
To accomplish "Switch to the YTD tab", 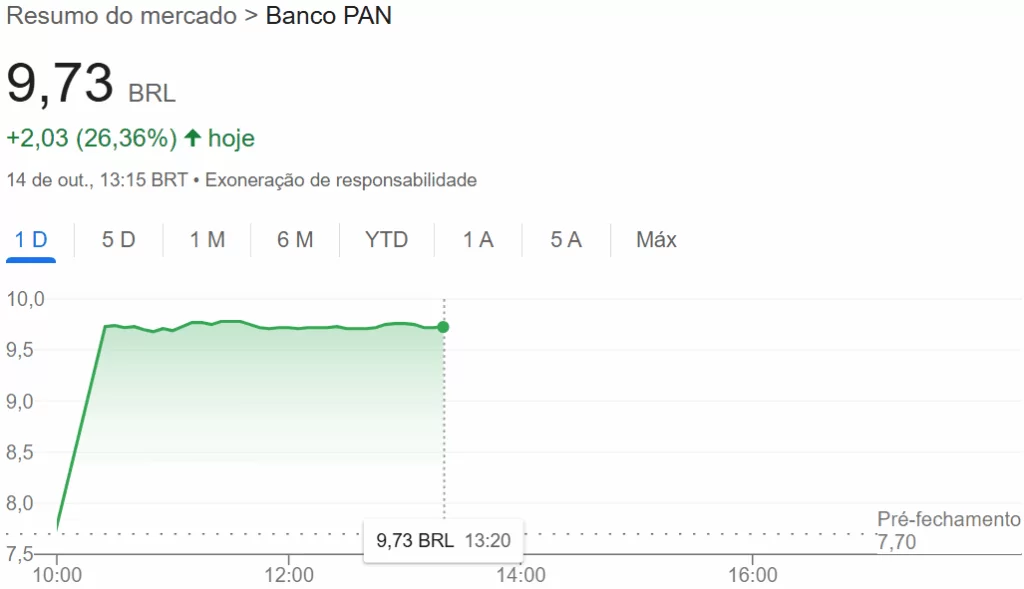I will tap(386, 240).
